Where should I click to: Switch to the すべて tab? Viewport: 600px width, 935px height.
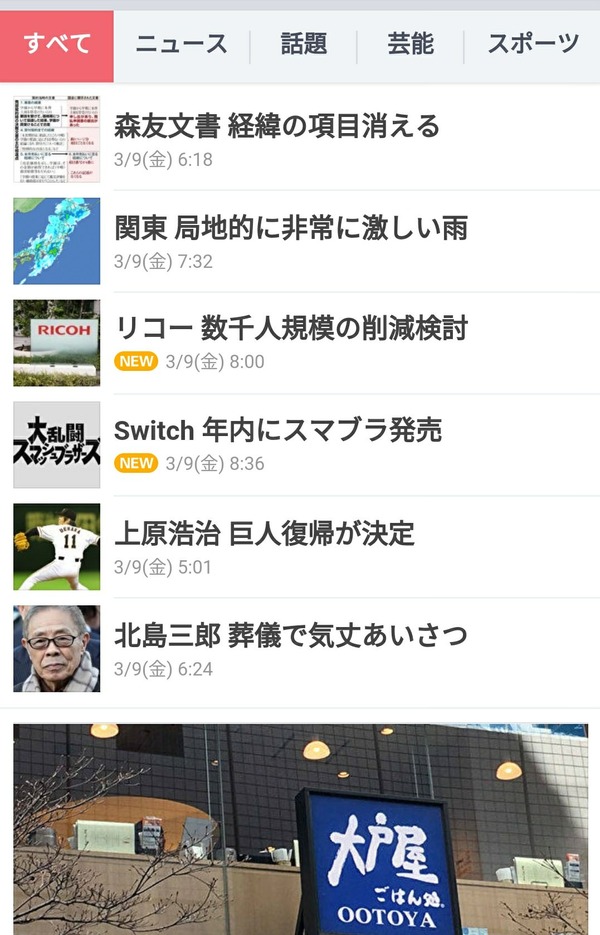click(57, 45)
